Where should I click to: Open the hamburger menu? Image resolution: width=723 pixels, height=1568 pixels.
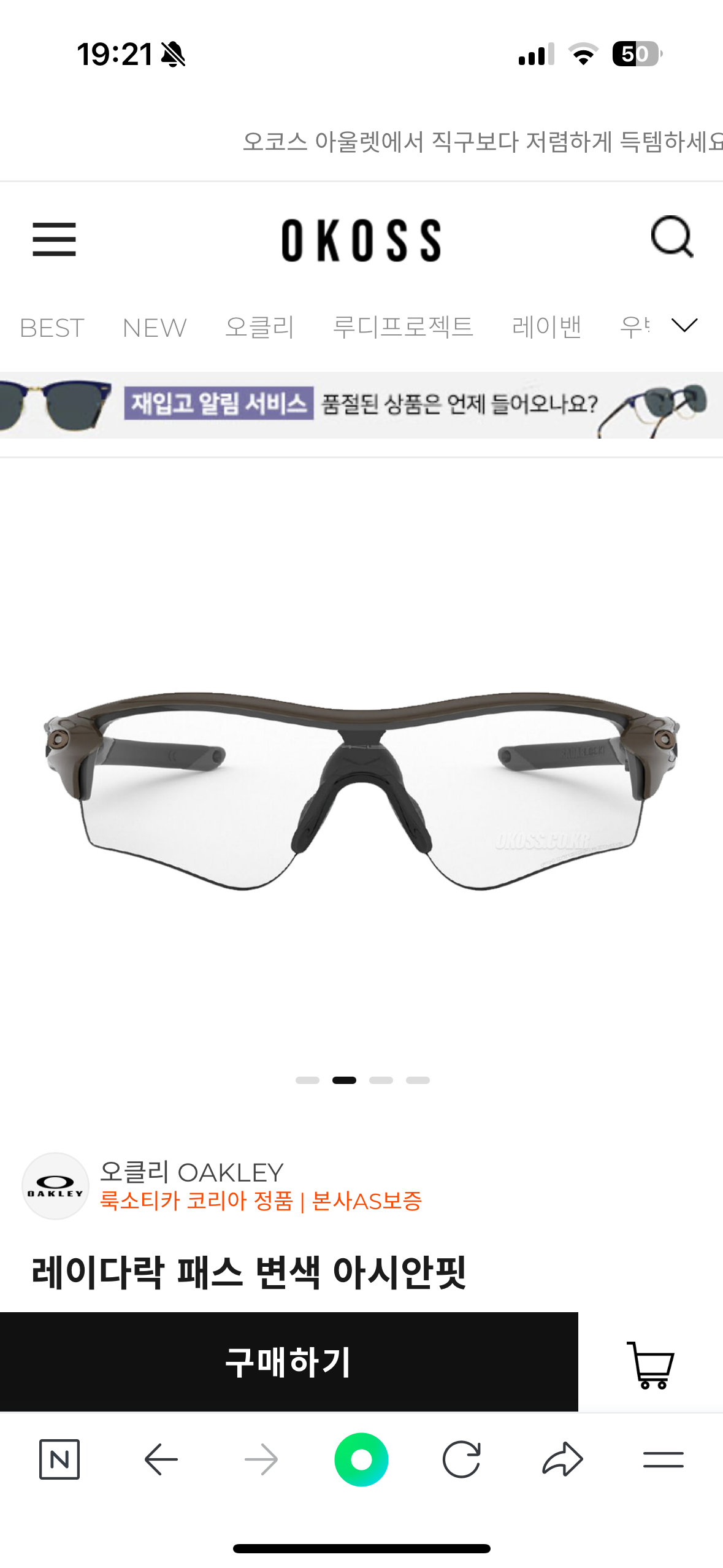pyautogui.click(x=54, y=239)
